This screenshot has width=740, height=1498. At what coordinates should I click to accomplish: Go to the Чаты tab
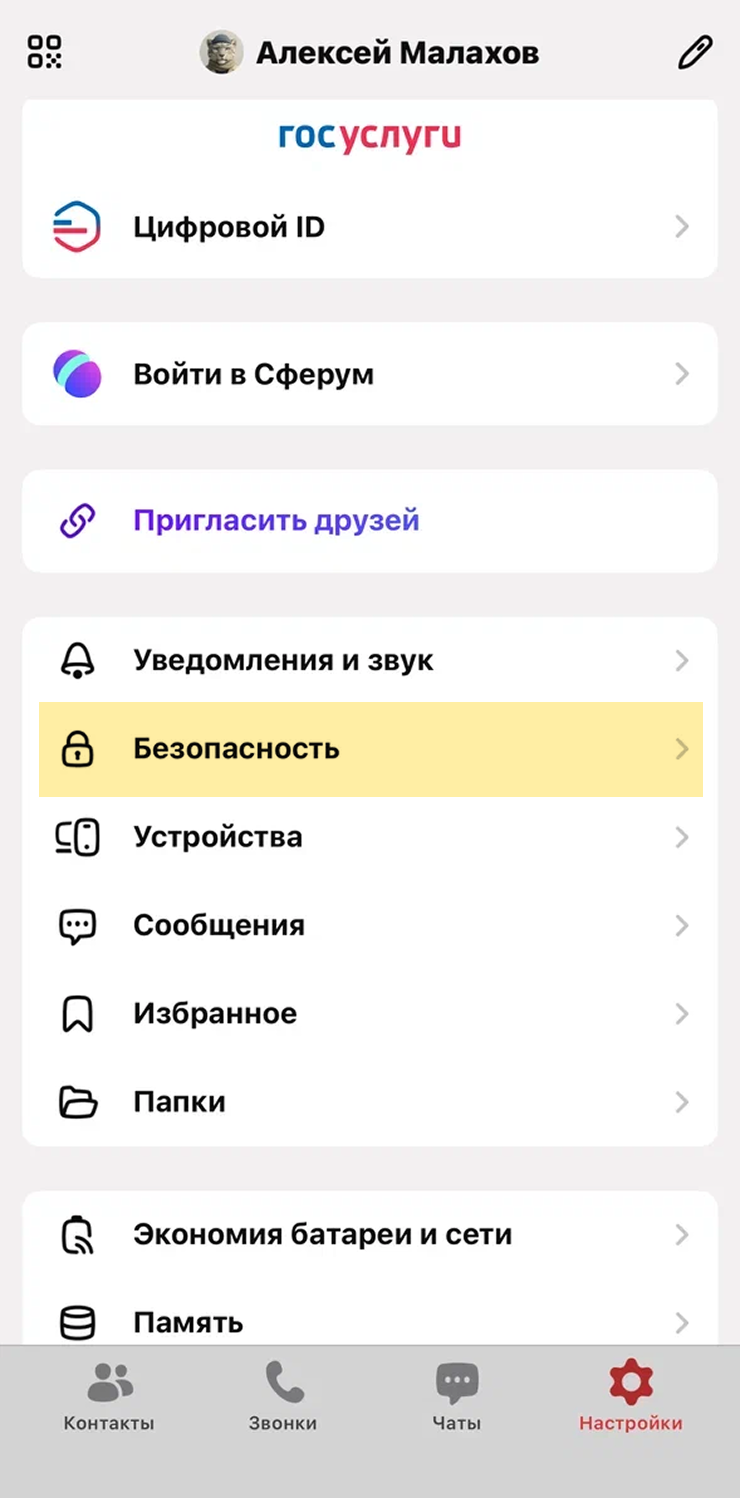click(x=457, y=1397)
